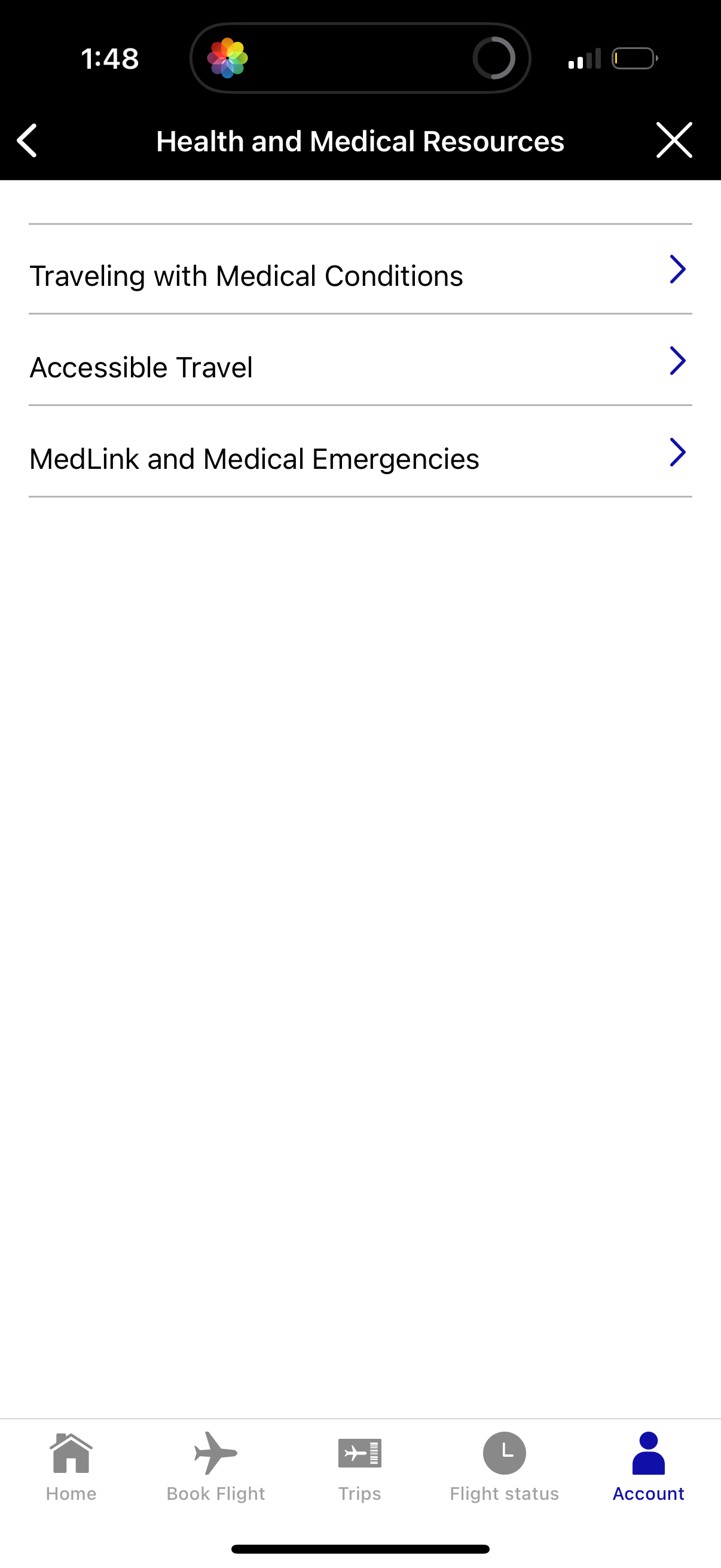Open Traveling with Medical Conditions
This screenshot has height=1568, width=721.
pyautogui.click(x=246, y=275)
